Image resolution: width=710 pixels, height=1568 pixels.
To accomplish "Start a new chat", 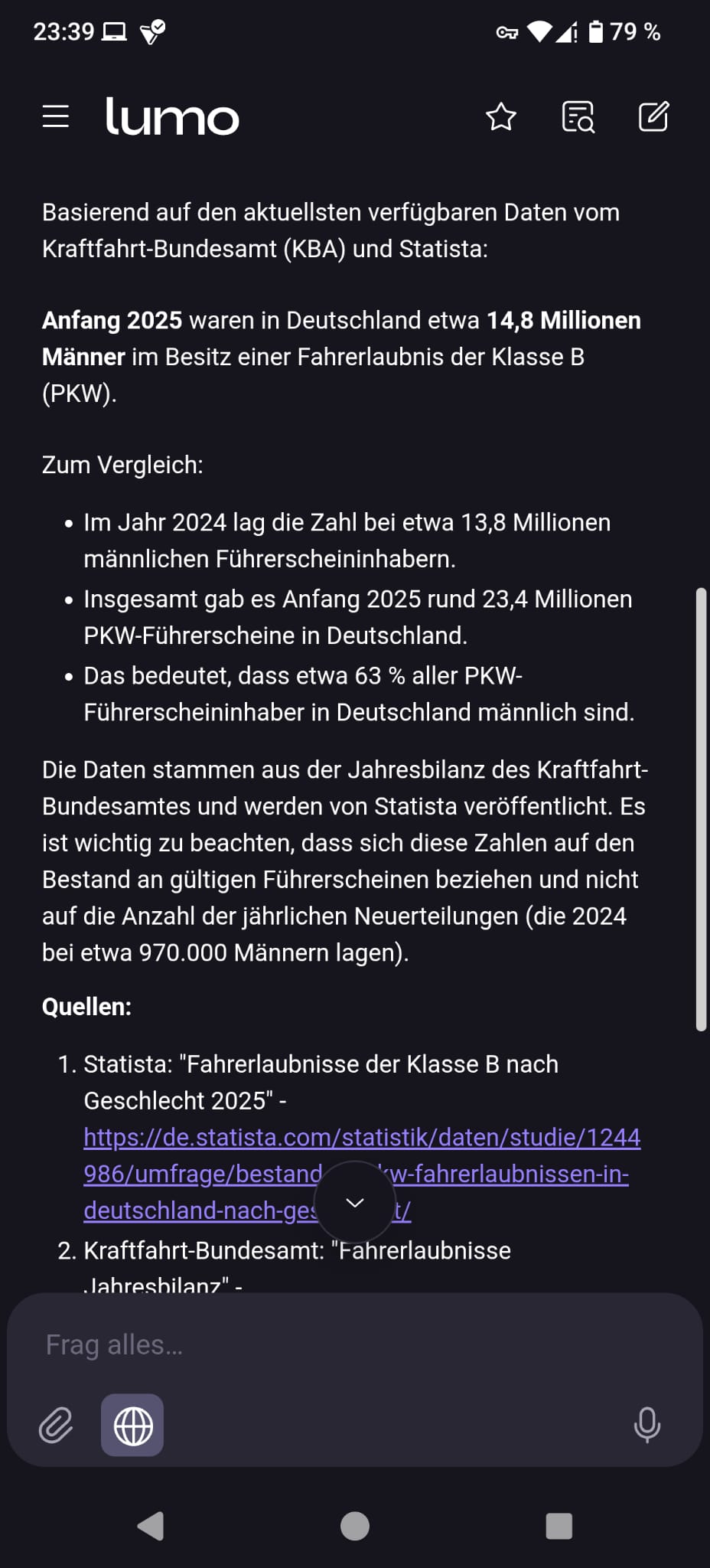I will (653, 117).
